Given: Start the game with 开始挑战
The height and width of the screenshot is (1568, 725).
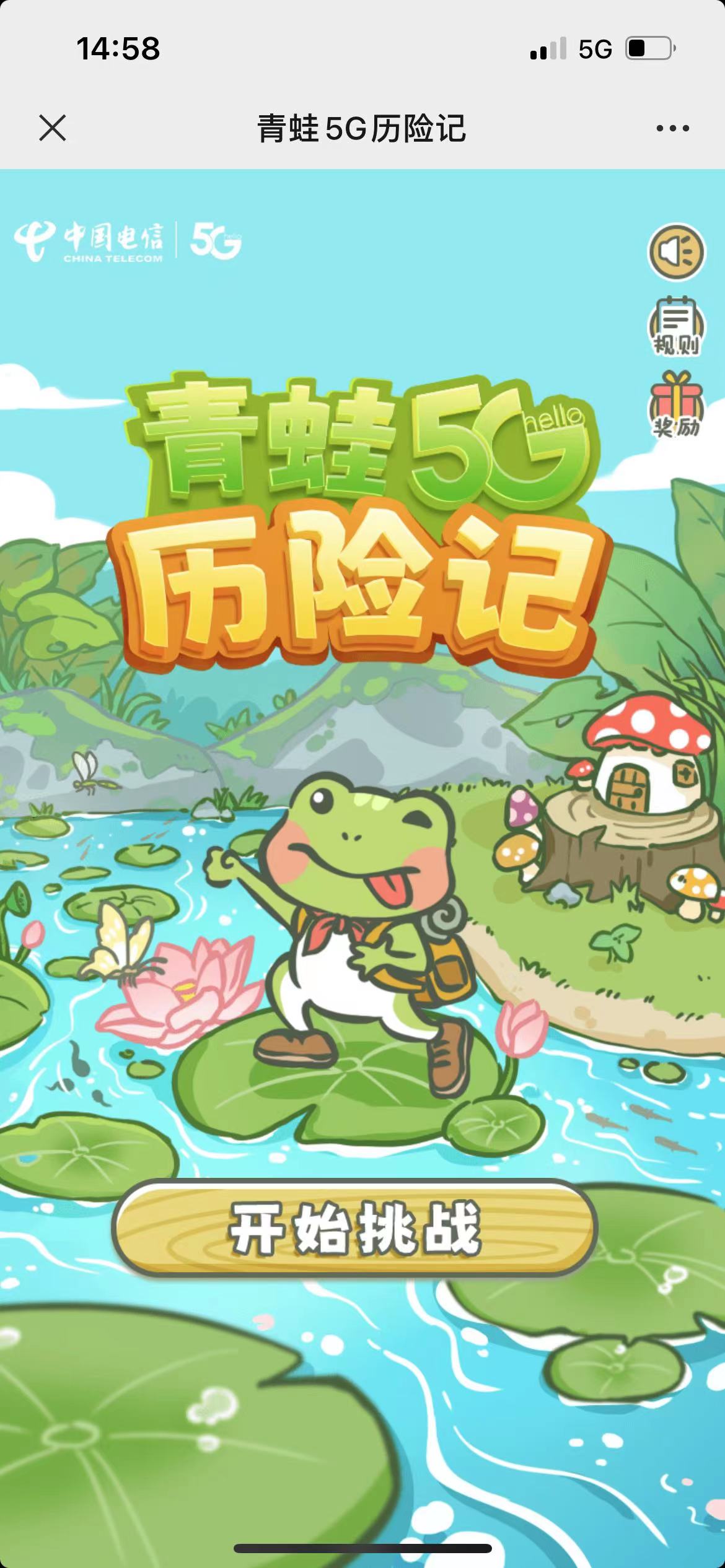Looking at the screenshot, I should tap(355, 1228).
